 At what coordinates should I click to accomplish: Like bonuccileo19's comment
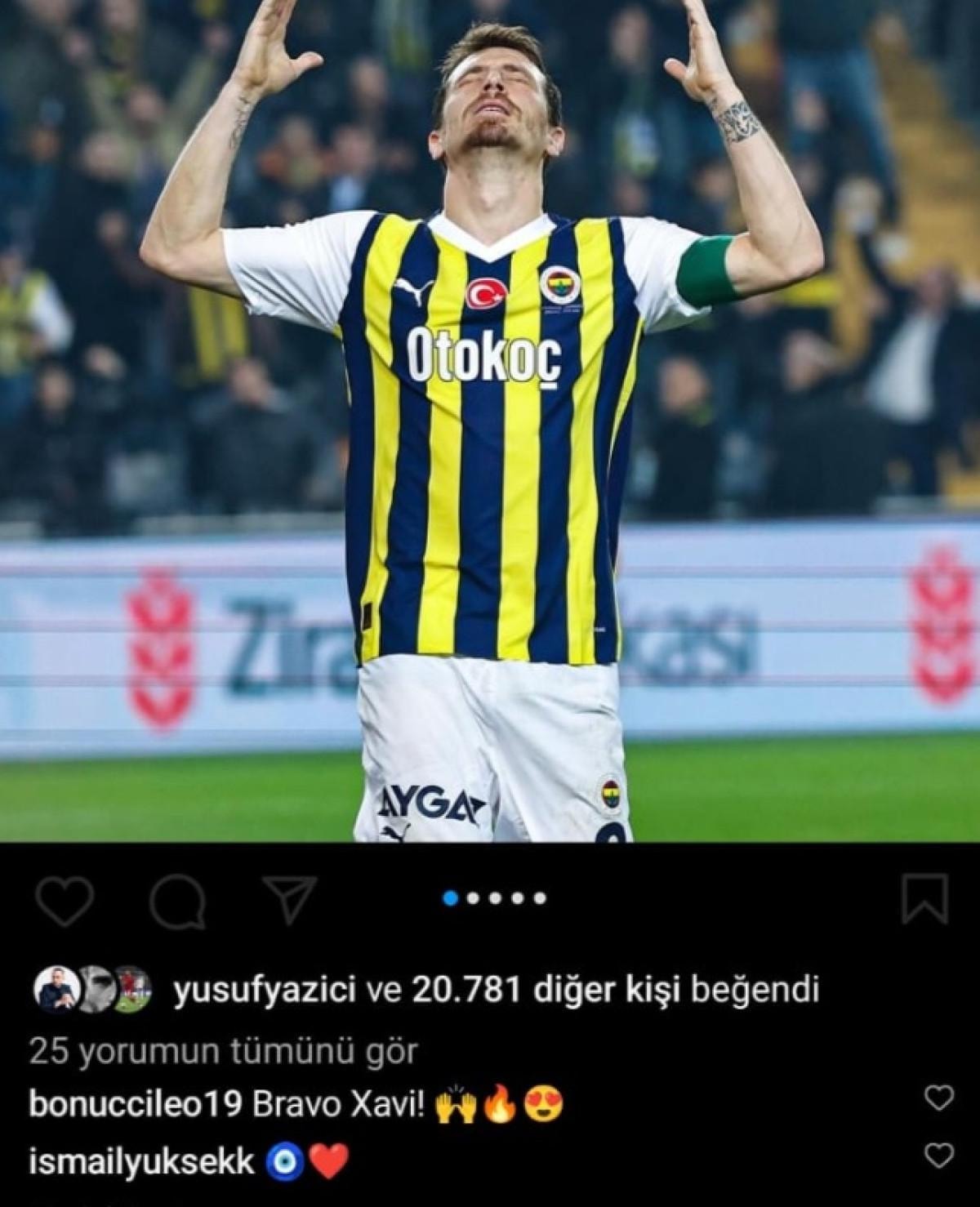point(939,1098)
